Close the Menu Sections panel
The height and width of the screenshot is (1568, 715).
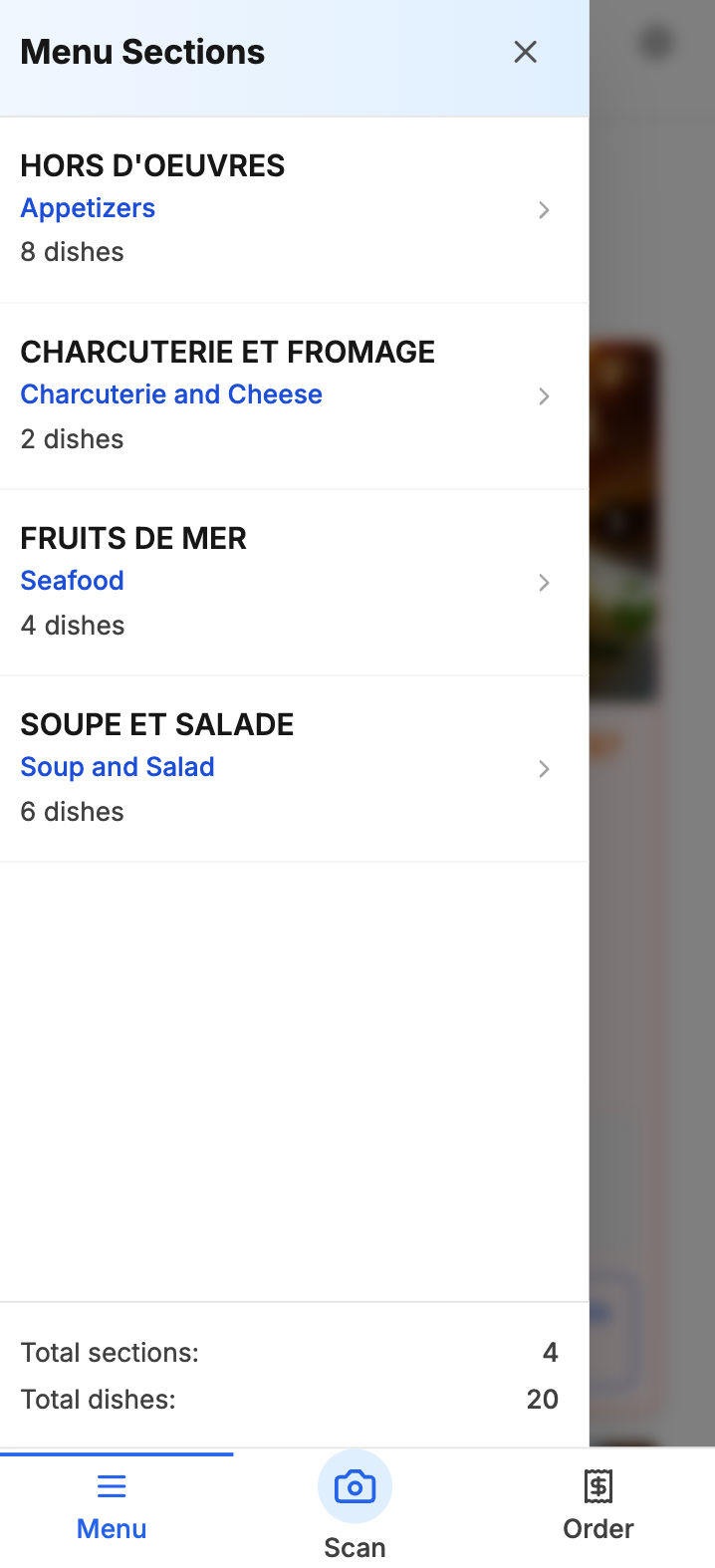pyautogui.click(x=525, y=52)
